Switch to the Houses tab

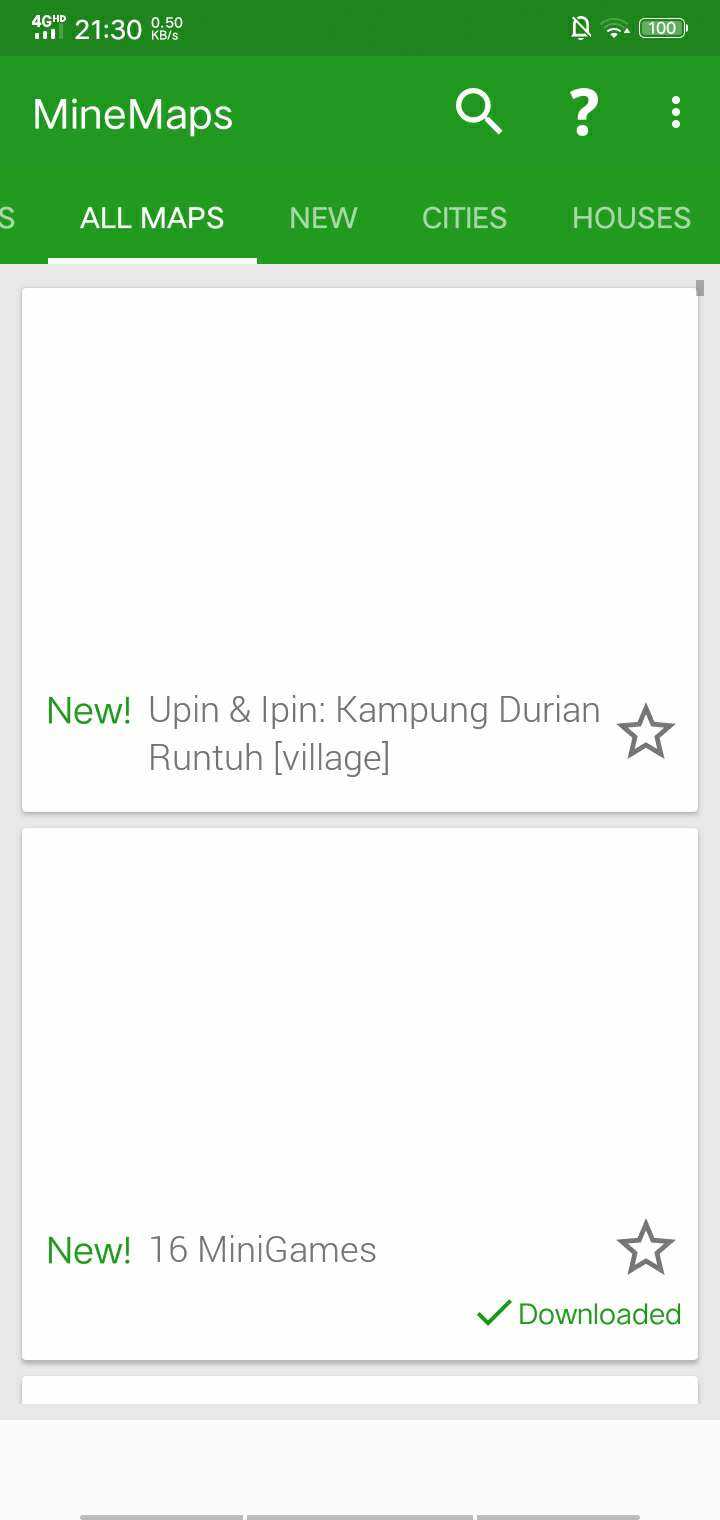coord(631,218)
